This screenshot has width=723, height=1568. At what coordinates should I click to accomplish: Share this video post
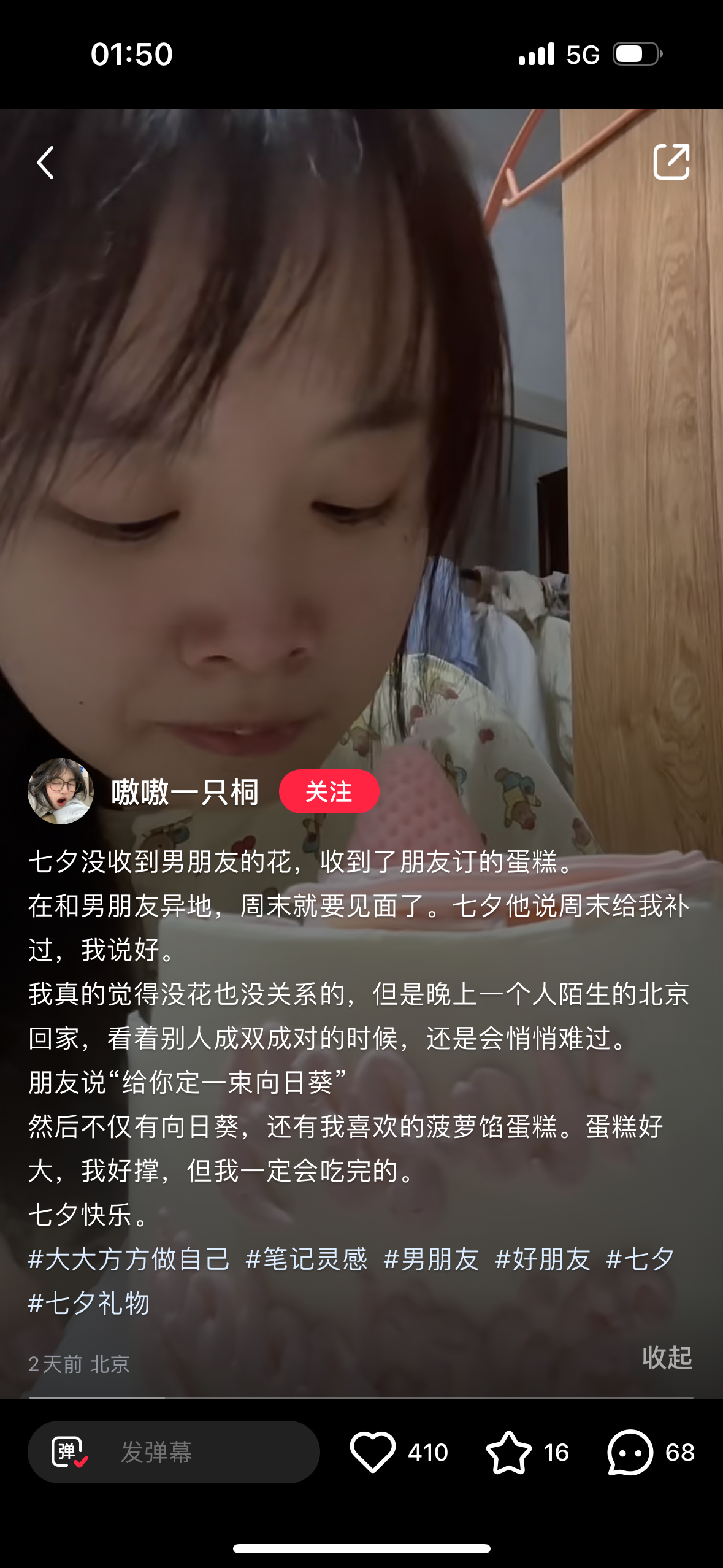point(671,162)
